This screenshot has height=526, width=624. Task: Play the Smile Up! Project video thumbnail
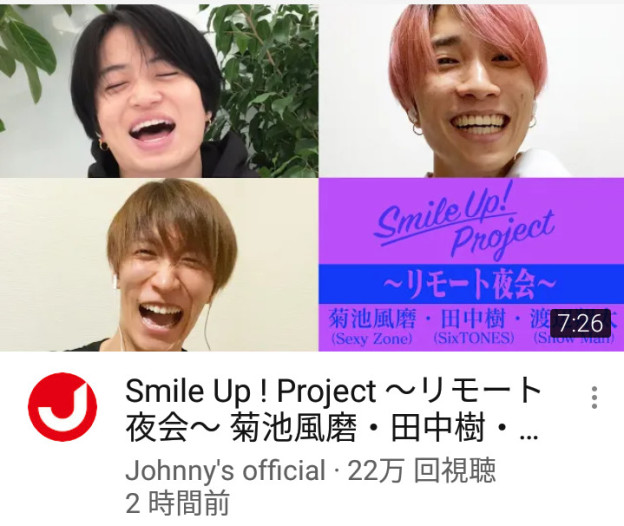pos(312,176)
